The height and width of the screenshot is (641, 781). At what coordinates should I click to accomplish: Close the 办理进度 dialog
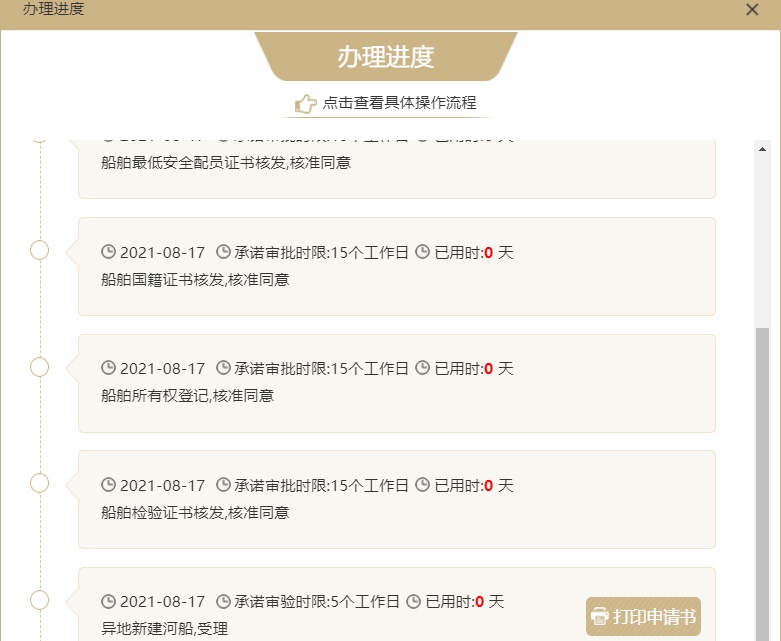tap(752, 10)
